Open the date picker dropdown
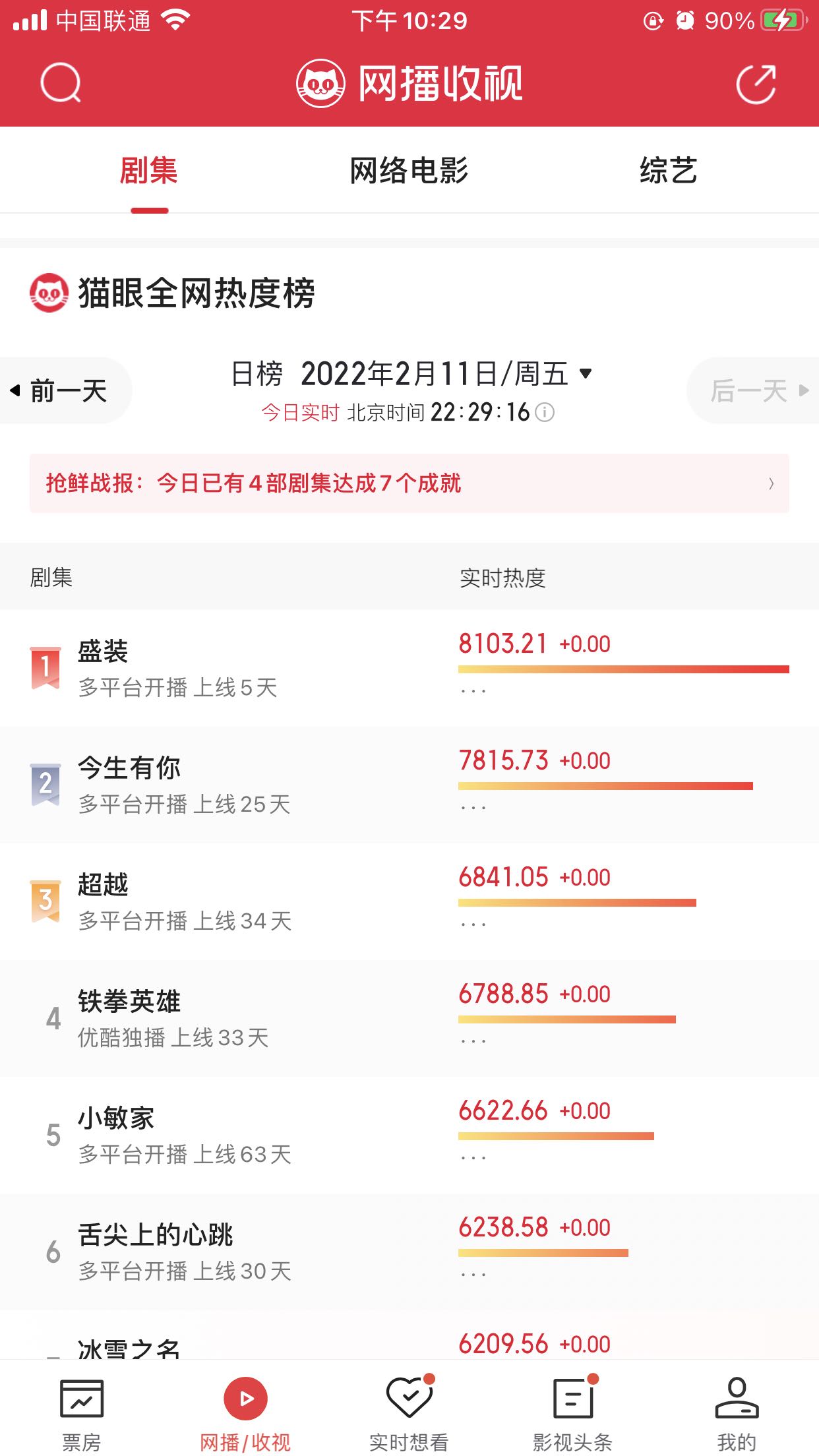Image resolution: width=819 pixels, height=1456 pixels. (x=413, y=374)
